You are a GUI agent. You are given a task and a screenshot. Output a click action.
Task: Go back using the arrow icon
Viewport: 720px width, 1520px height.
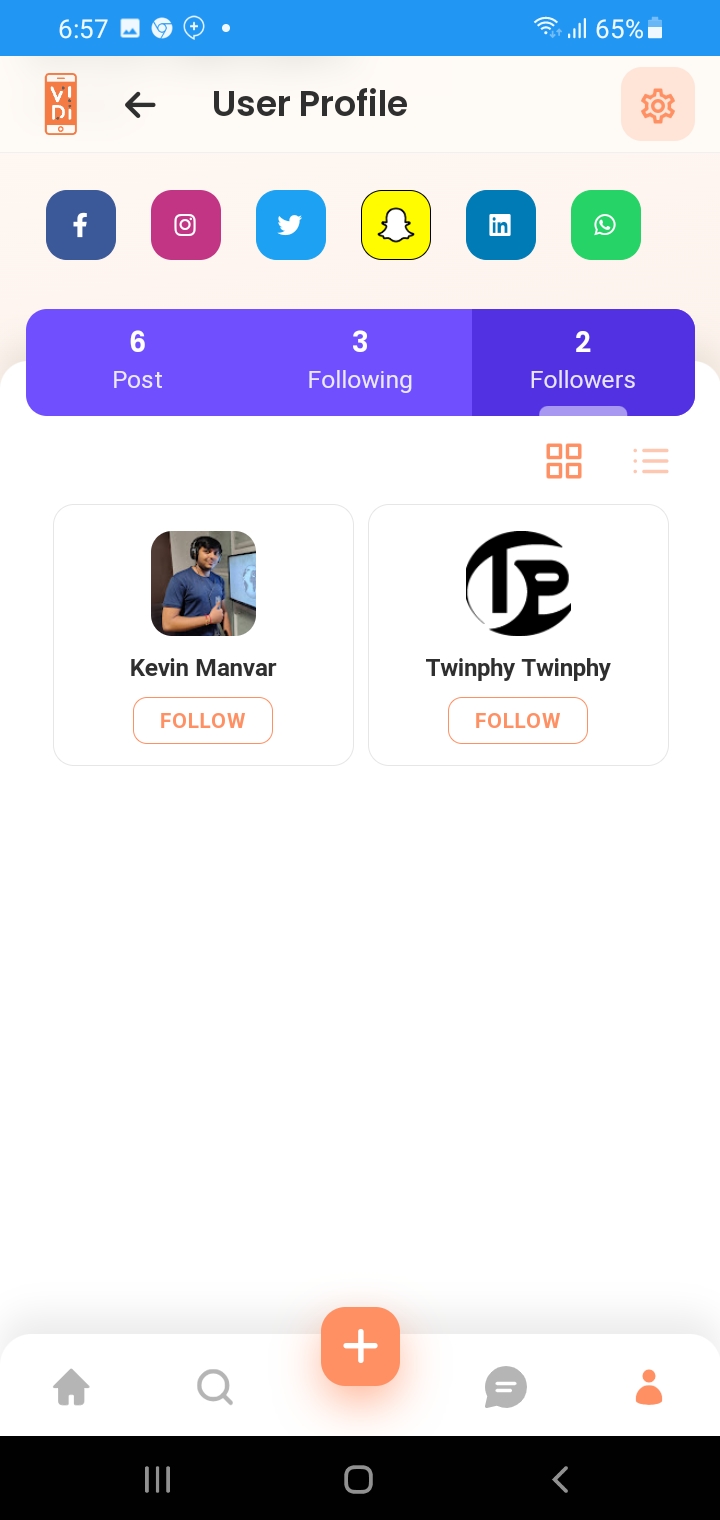click(x=140, y=104)
